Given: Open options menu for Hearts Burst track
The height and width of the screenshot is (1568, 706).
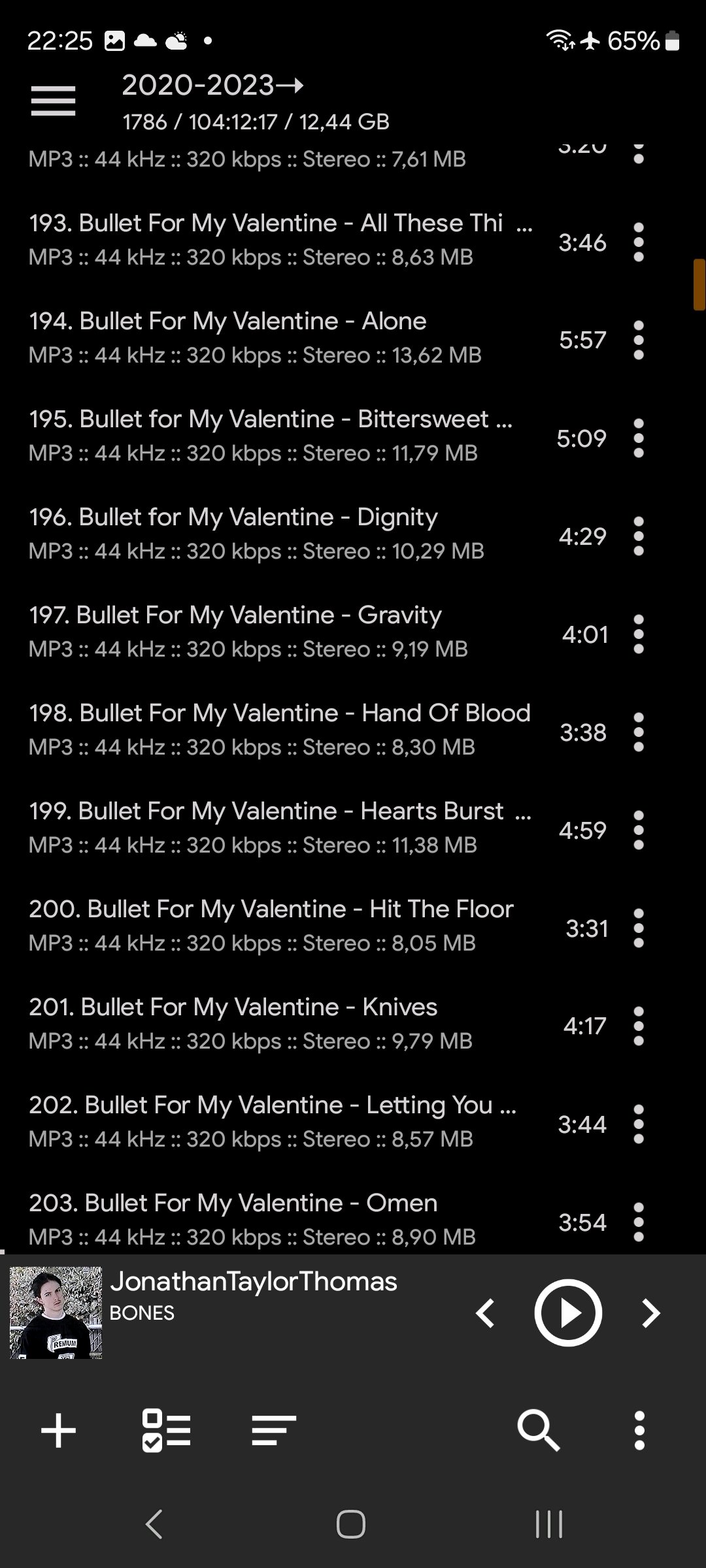Looking at the screenshot, I should (x=639, y=830).
